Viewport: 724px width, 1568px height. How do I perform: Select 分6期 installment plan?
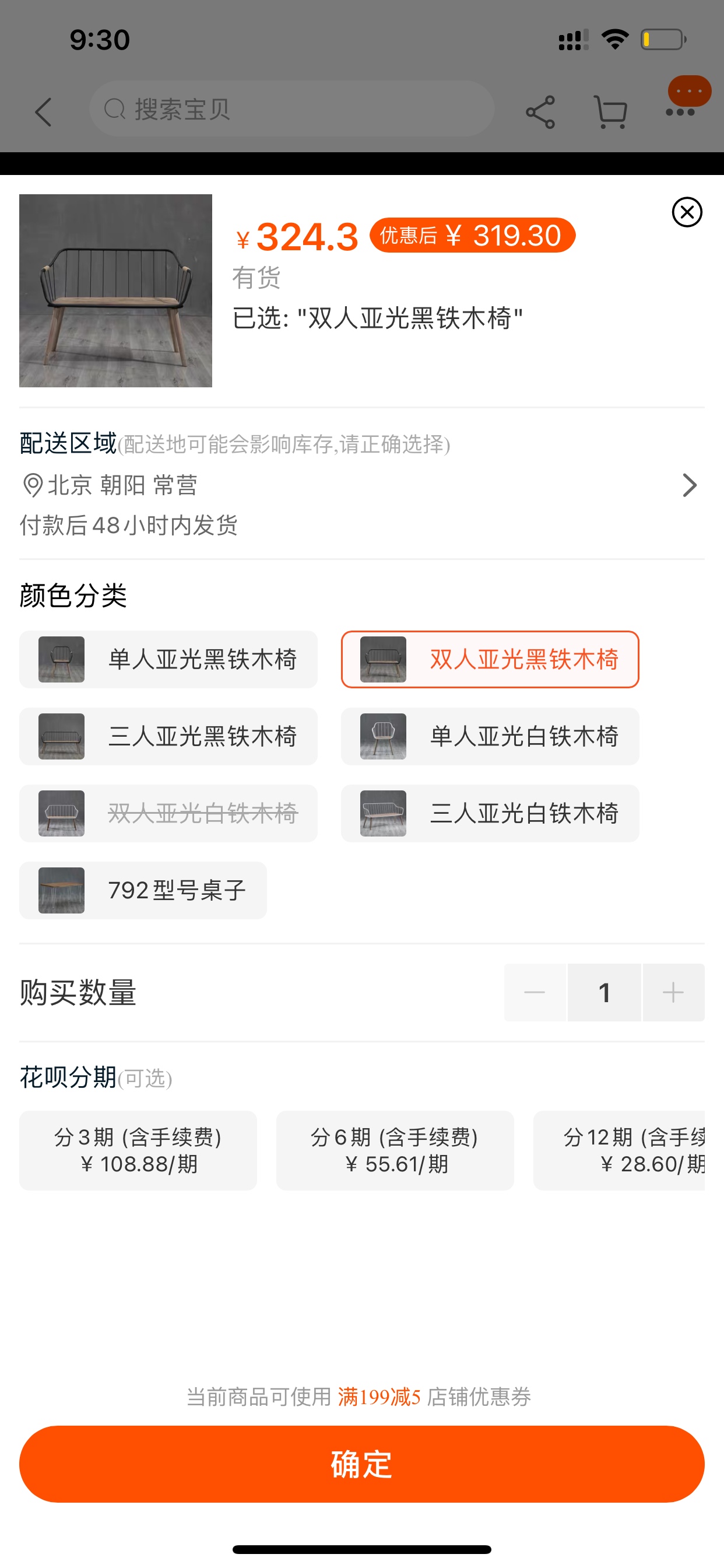point(395,1150)
